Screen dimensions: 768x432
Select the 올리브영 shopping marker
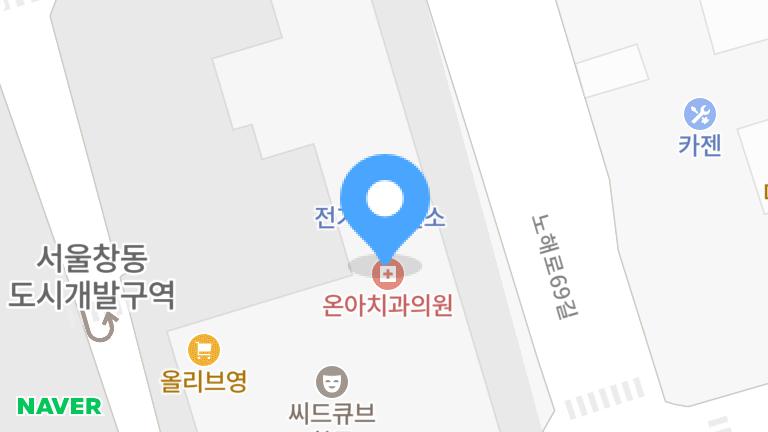[x=204, y=350]
